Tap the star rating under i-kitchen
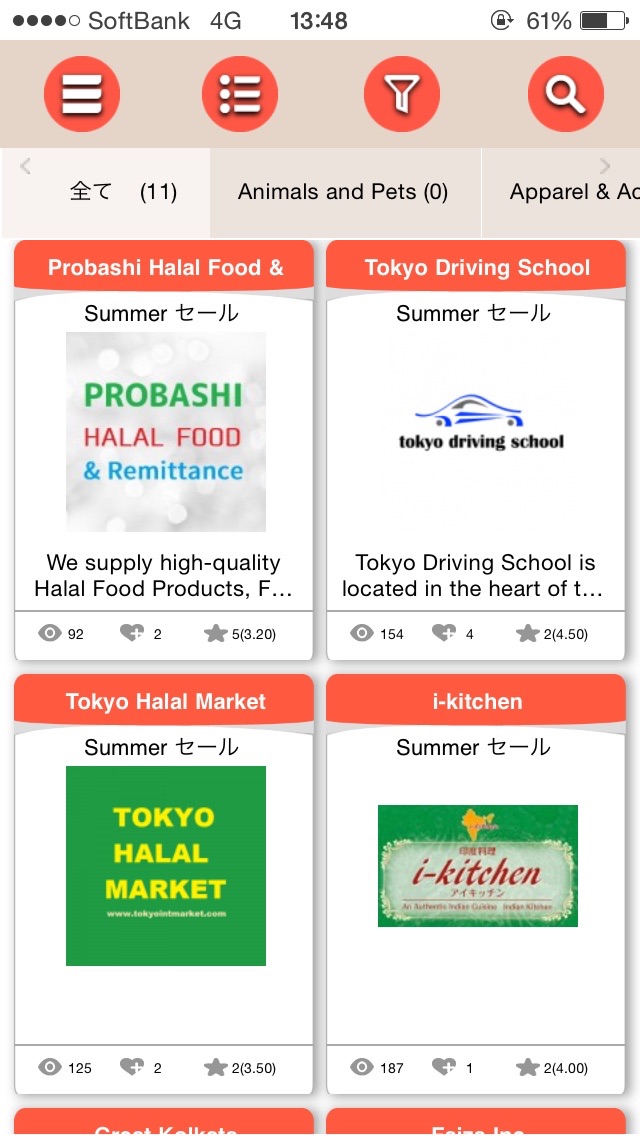 [x=551, y=1068]
